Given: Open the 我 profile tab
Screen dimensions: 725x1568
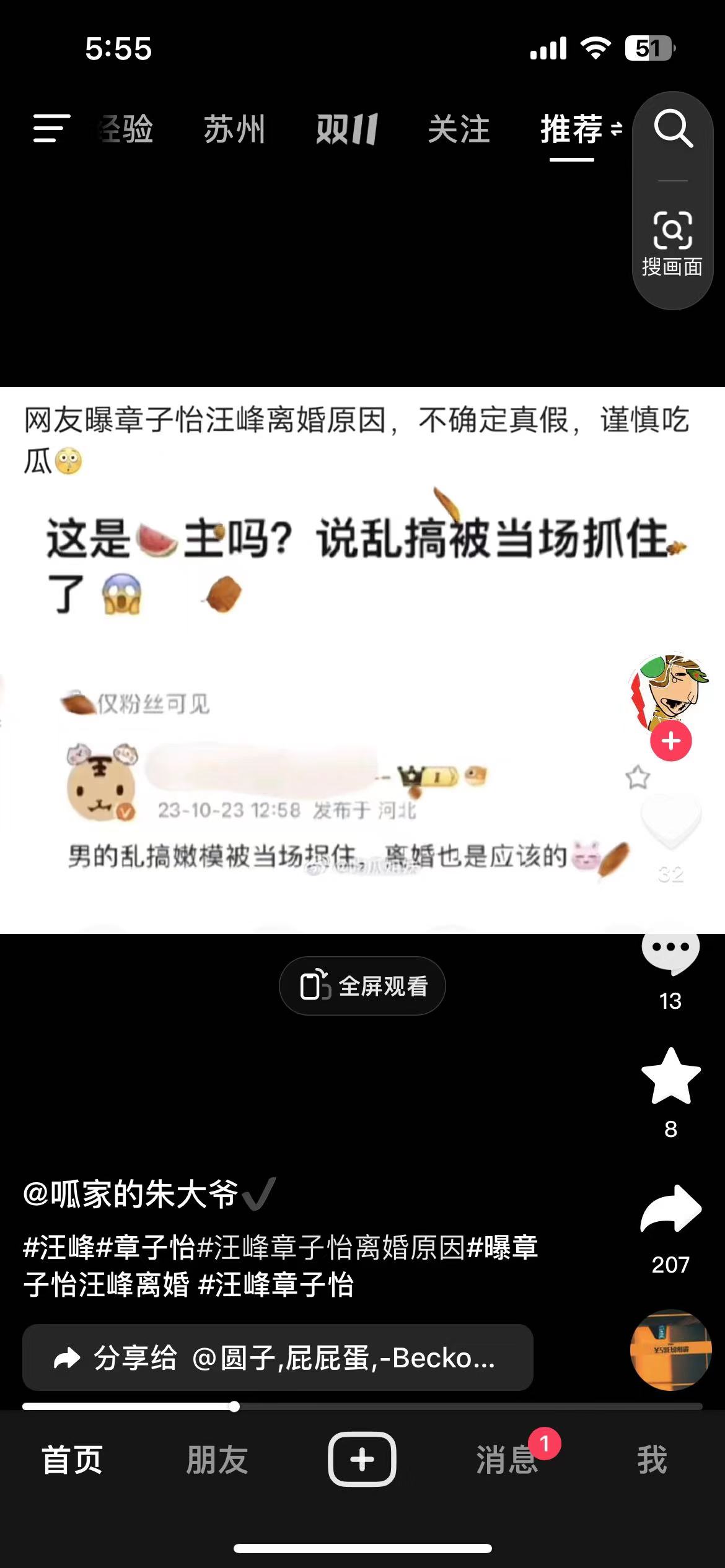Looking at the screenshot, I should coord(652,1460).
